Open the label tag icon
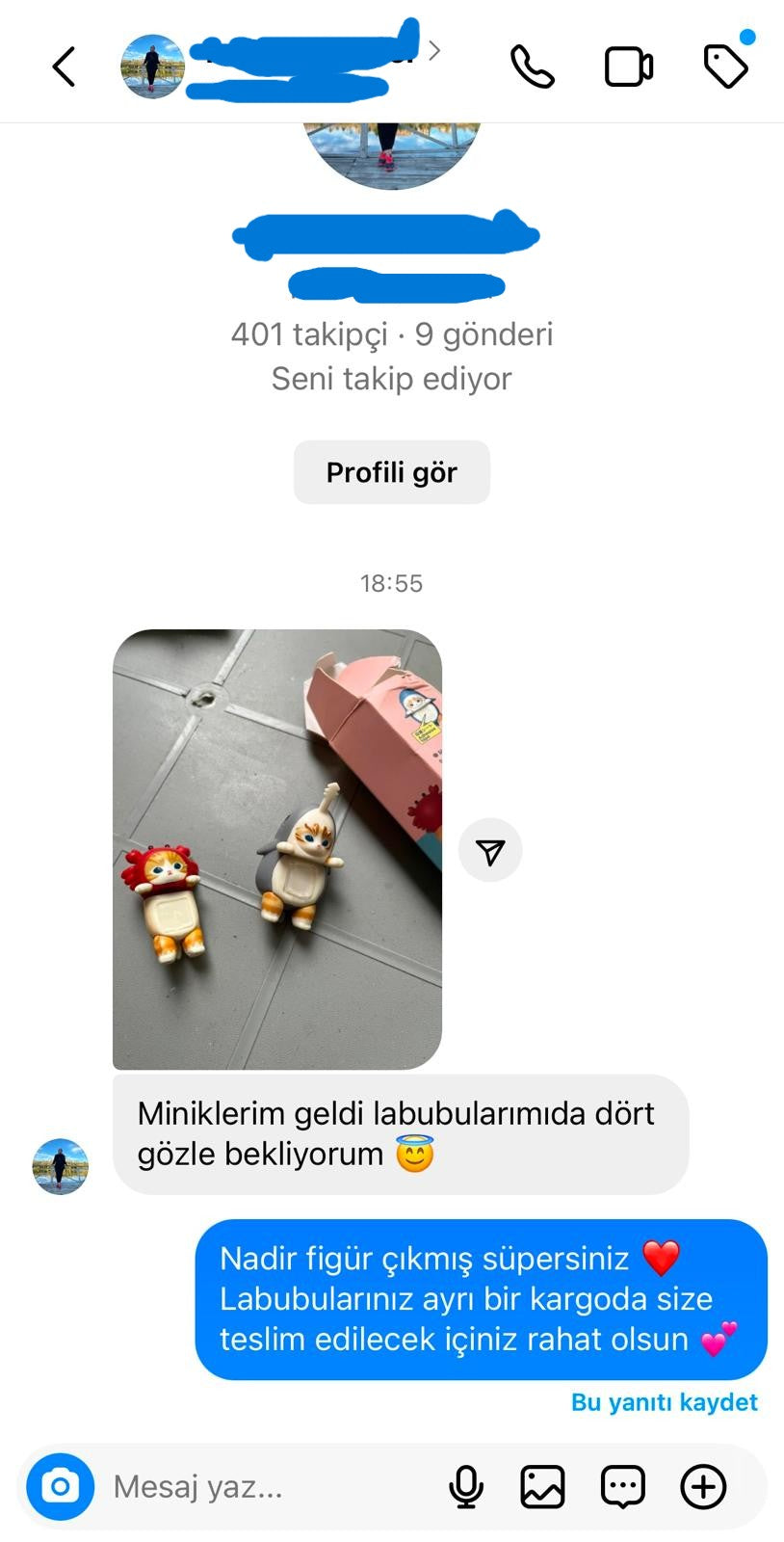This screenshot has height=1542, width=784. (725, 66)
